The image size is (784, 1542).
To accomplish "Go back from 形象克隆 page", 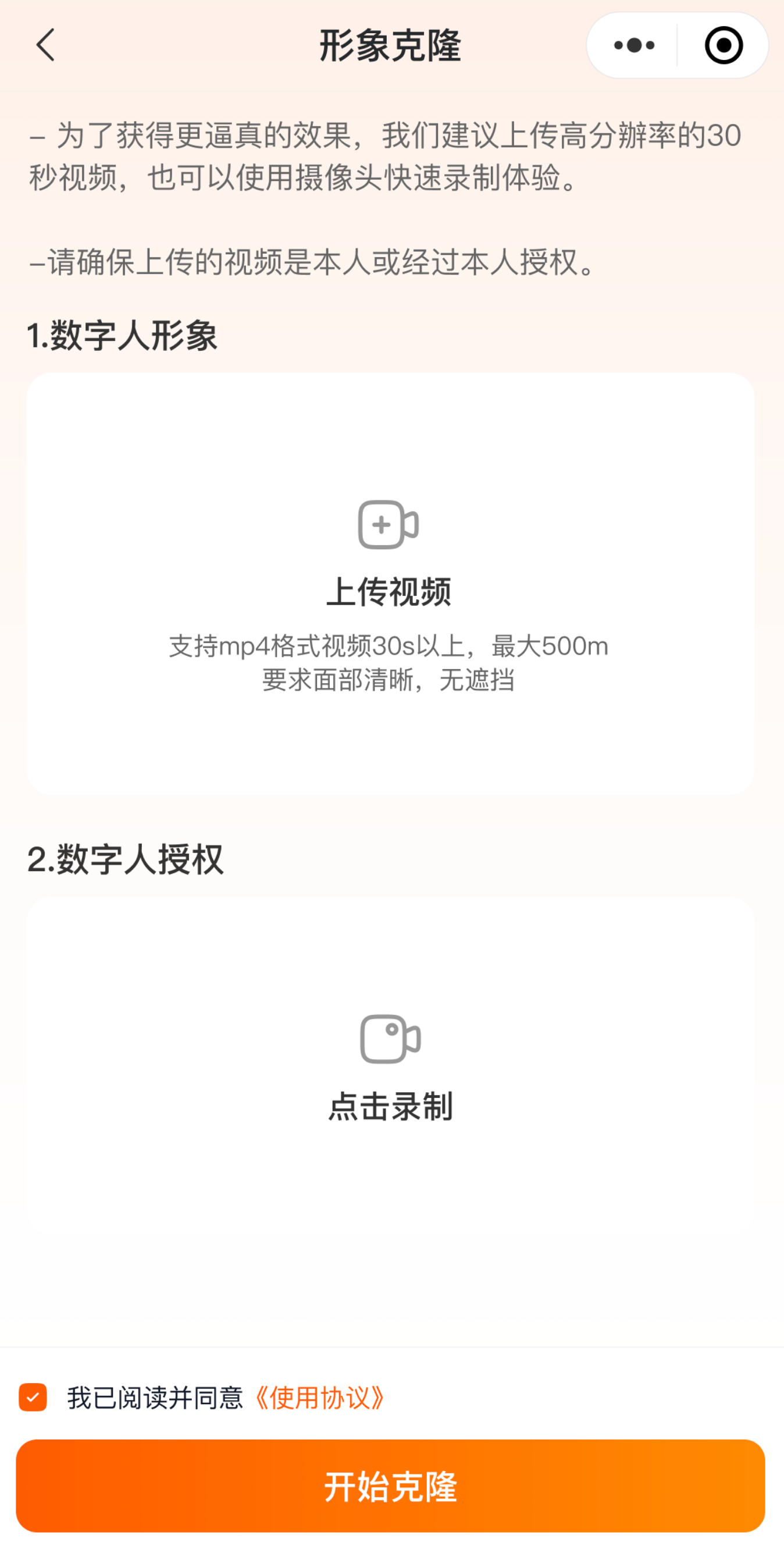I will tap(45, 45).
